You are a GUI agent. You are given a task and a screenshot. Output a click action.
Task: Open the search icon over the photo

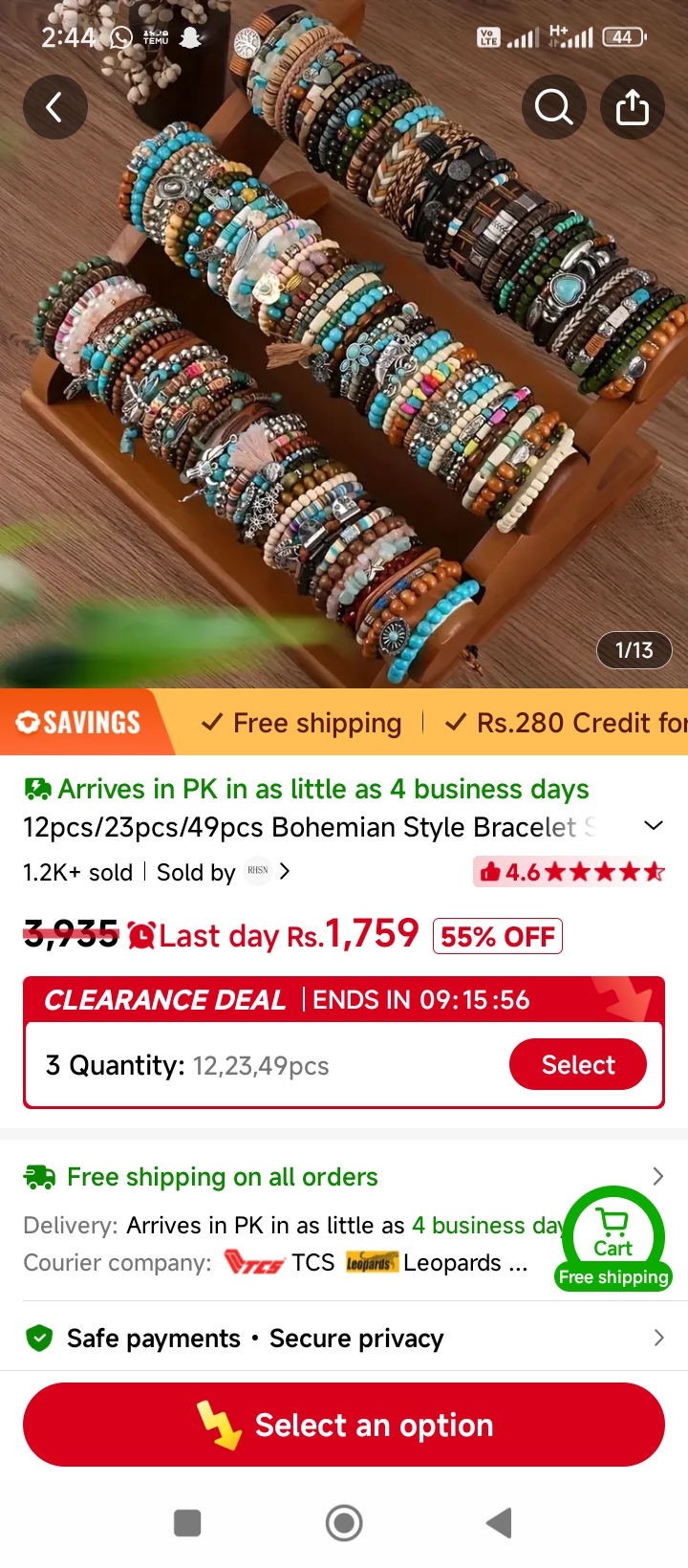(554, 107)
